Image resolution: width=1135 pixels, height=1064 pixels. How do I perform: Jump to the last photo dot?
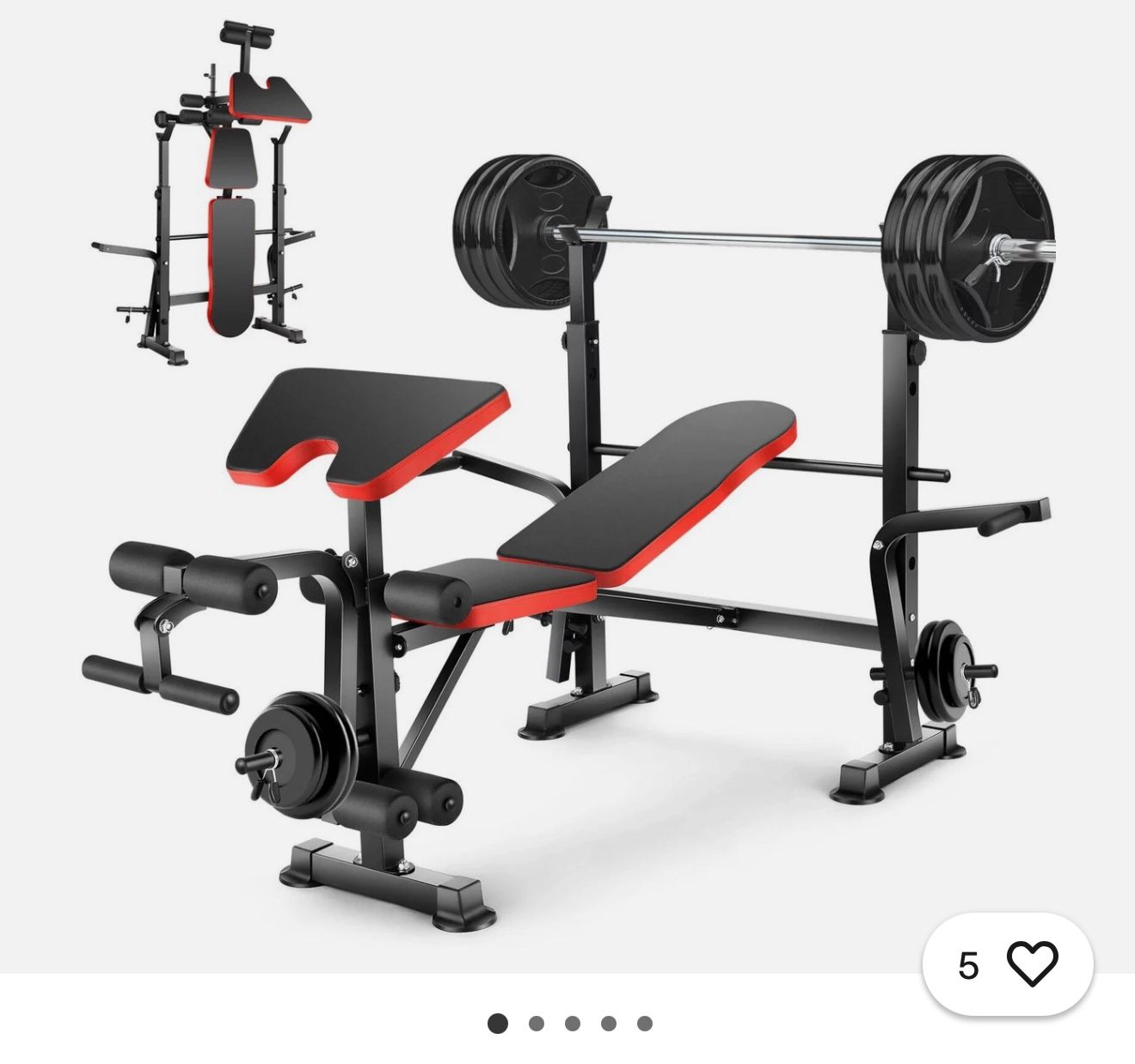pyautogui.click(x=645, y=1023)
